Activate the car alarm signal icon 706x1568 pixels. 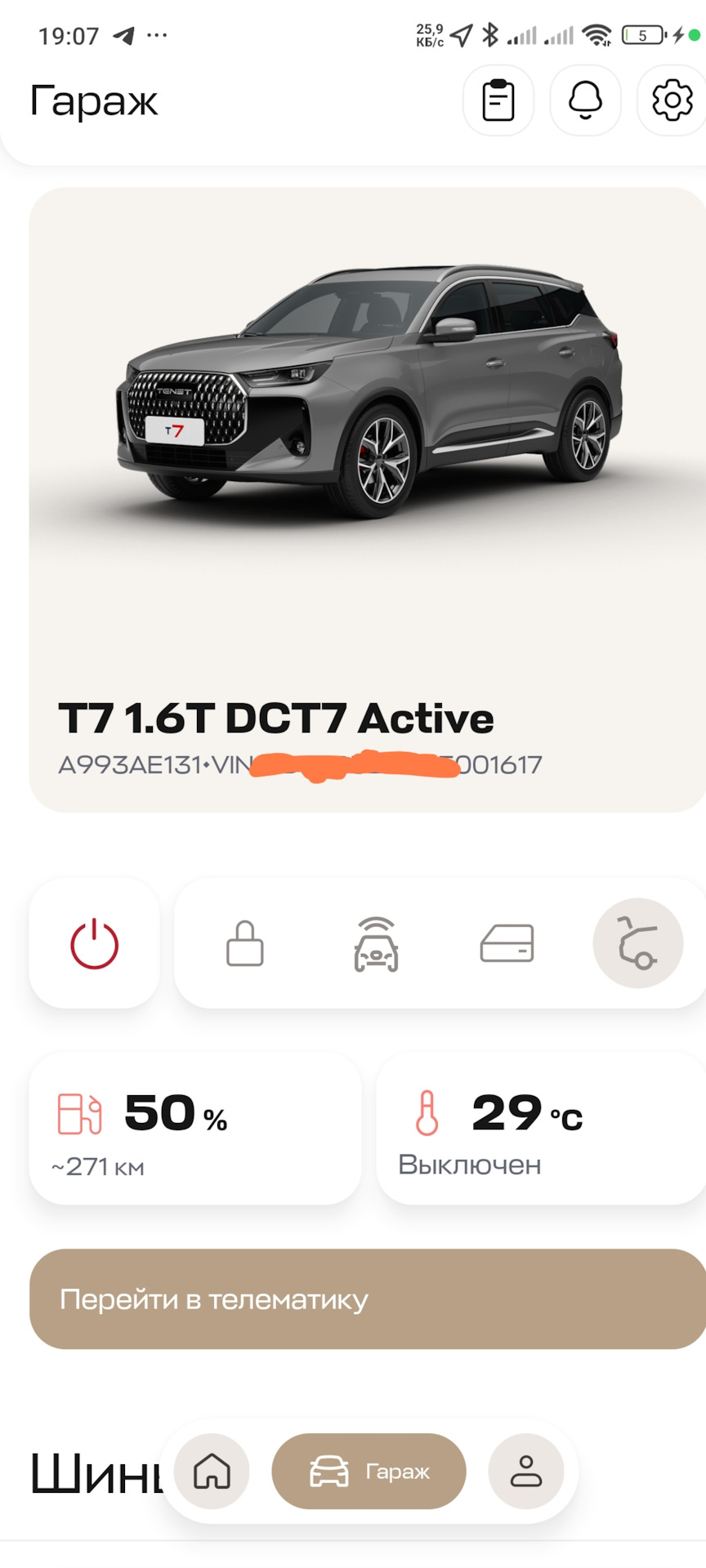coord(376,944)
